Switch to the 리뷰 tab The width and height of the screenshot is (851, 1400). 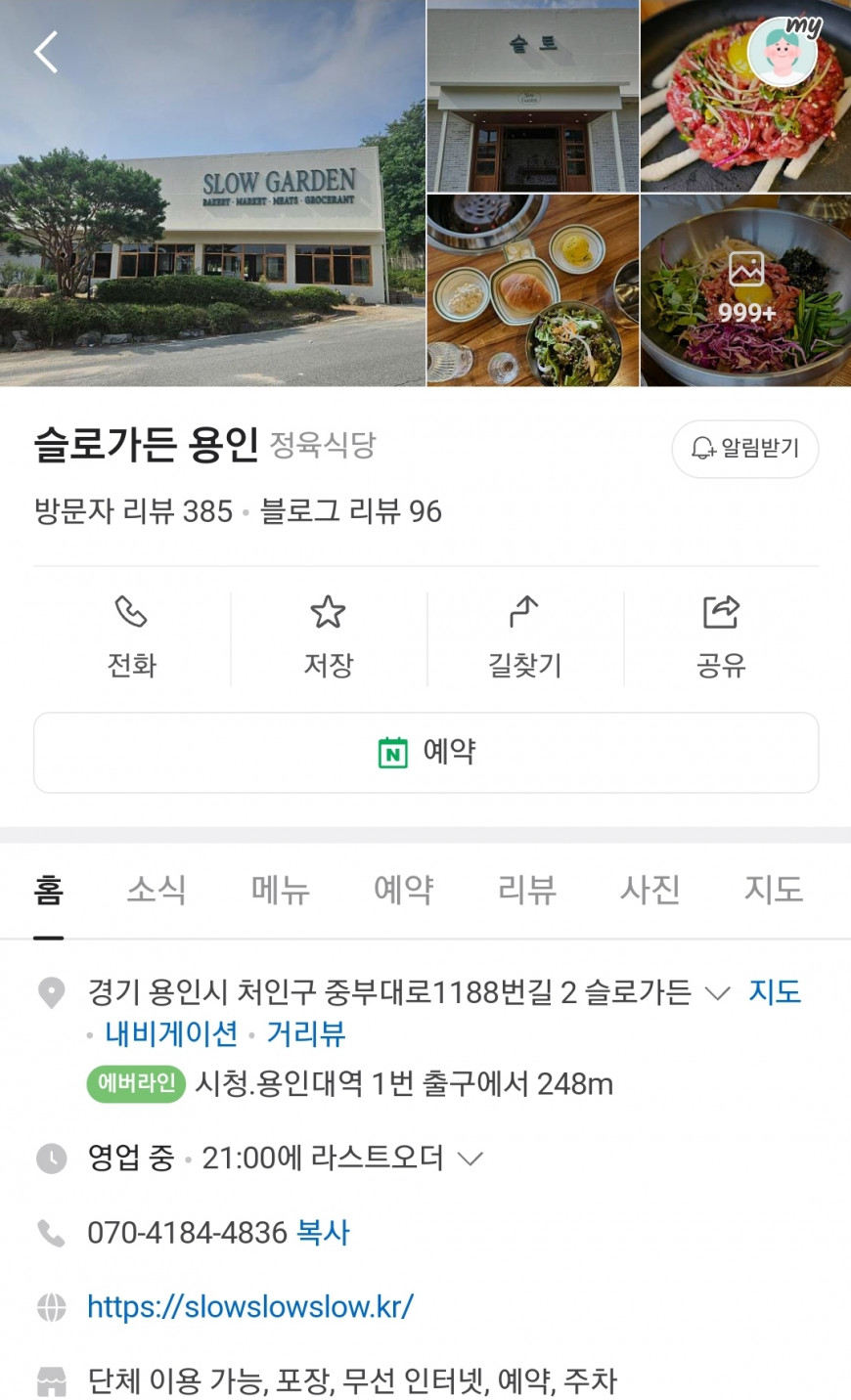[526, 889]
